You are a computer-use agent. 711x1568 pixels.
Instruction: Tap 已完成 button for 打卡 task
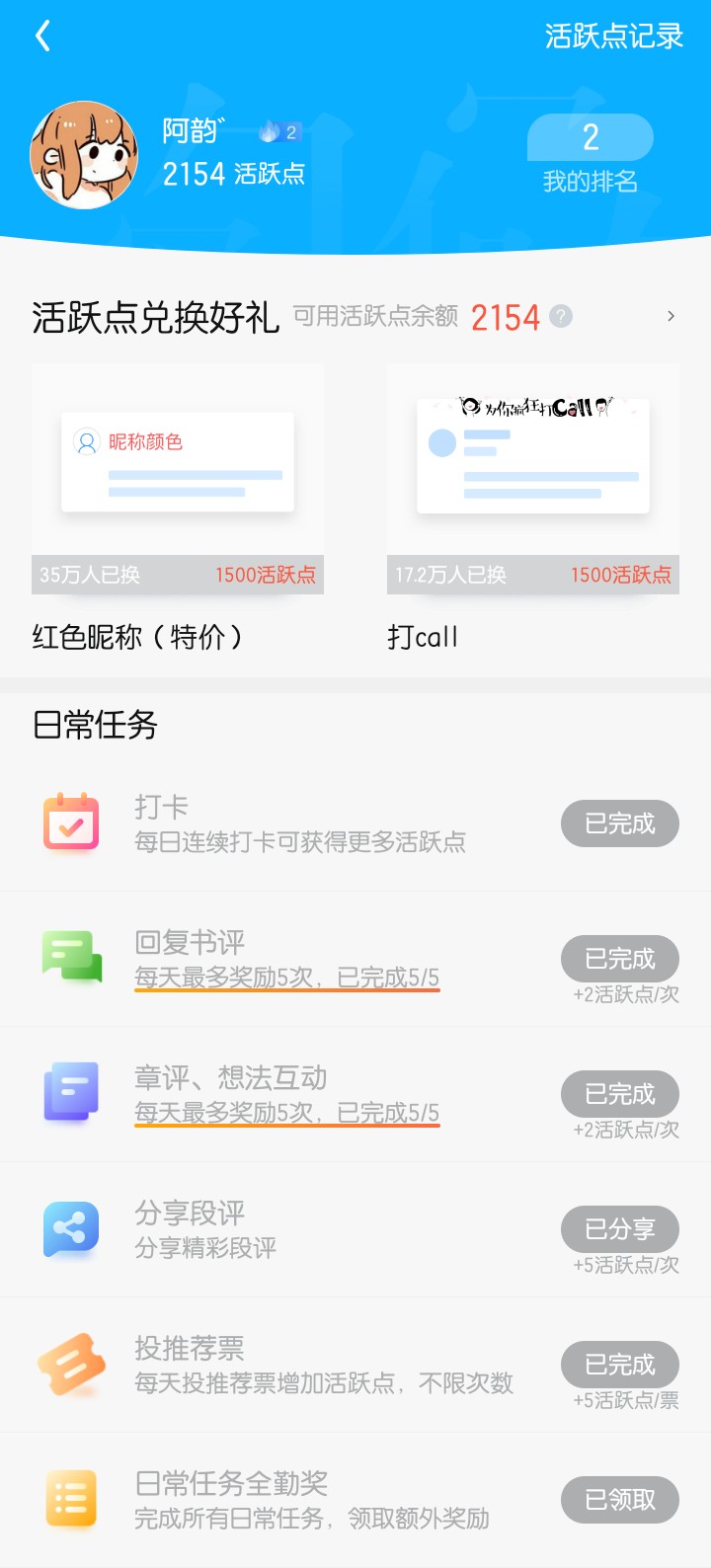coord(620,823)
